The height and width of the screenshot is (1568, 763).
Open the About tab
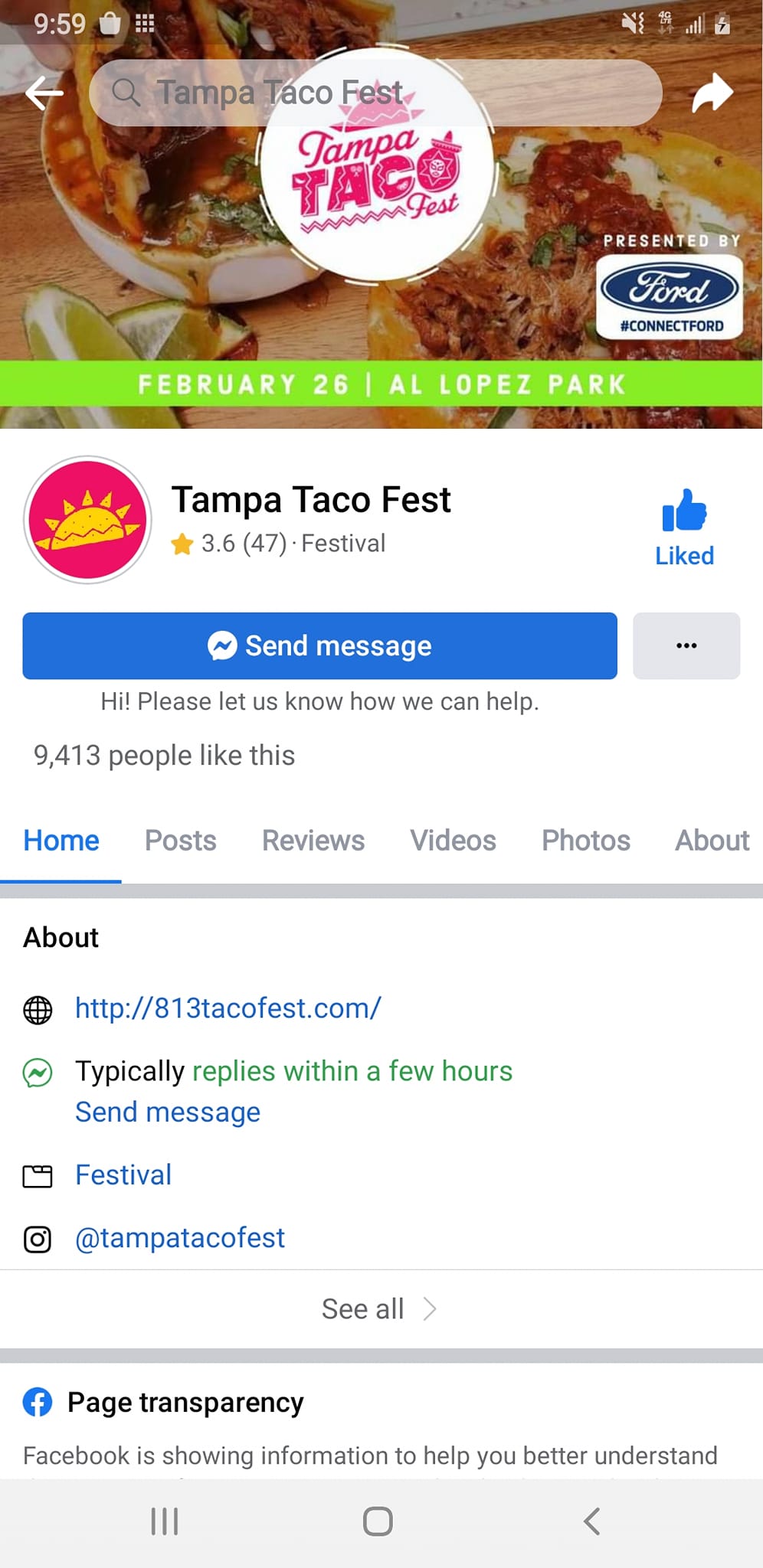712,841
